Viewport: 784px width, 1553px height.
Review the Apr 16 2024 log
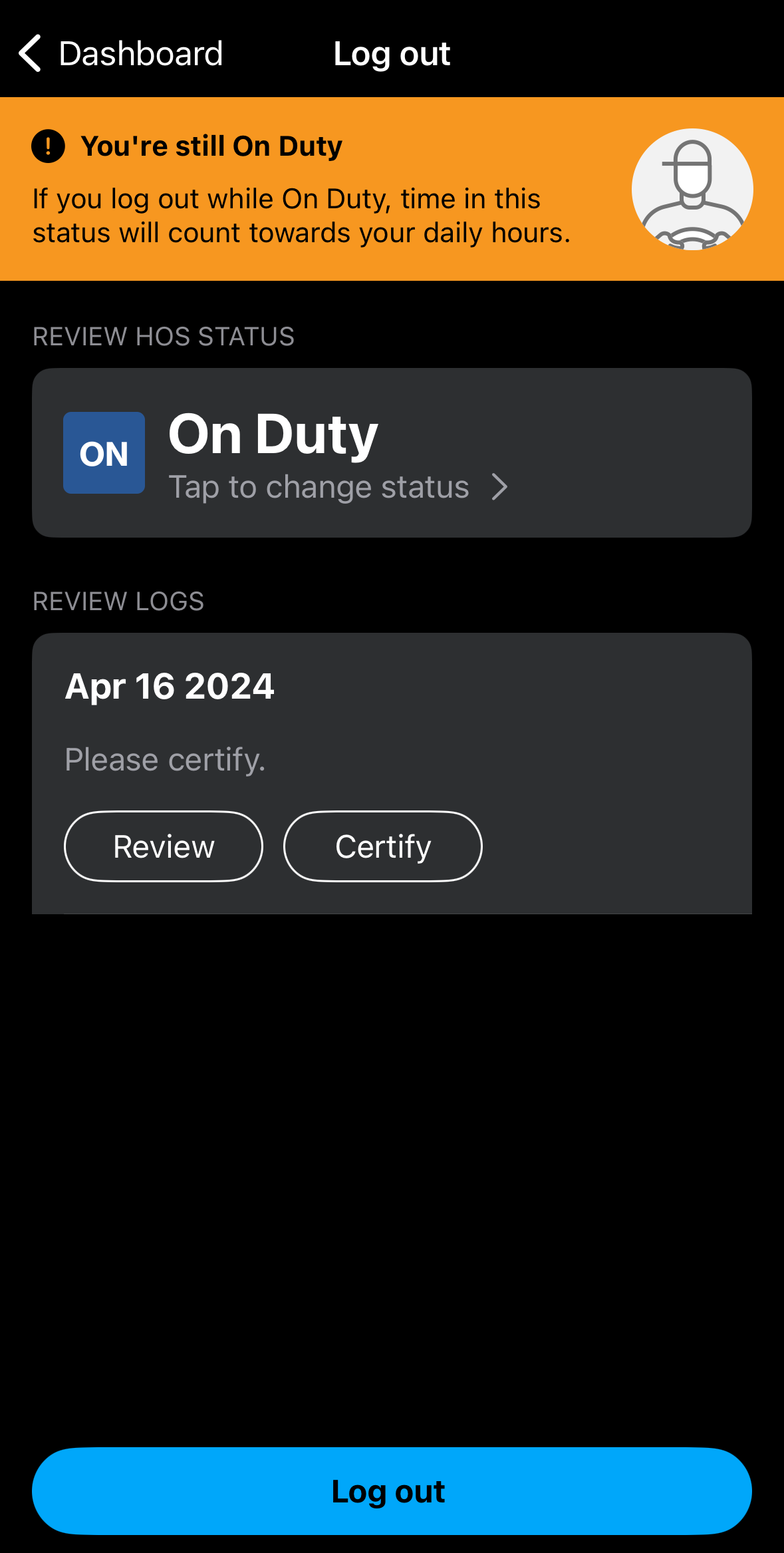coord(164,846)
